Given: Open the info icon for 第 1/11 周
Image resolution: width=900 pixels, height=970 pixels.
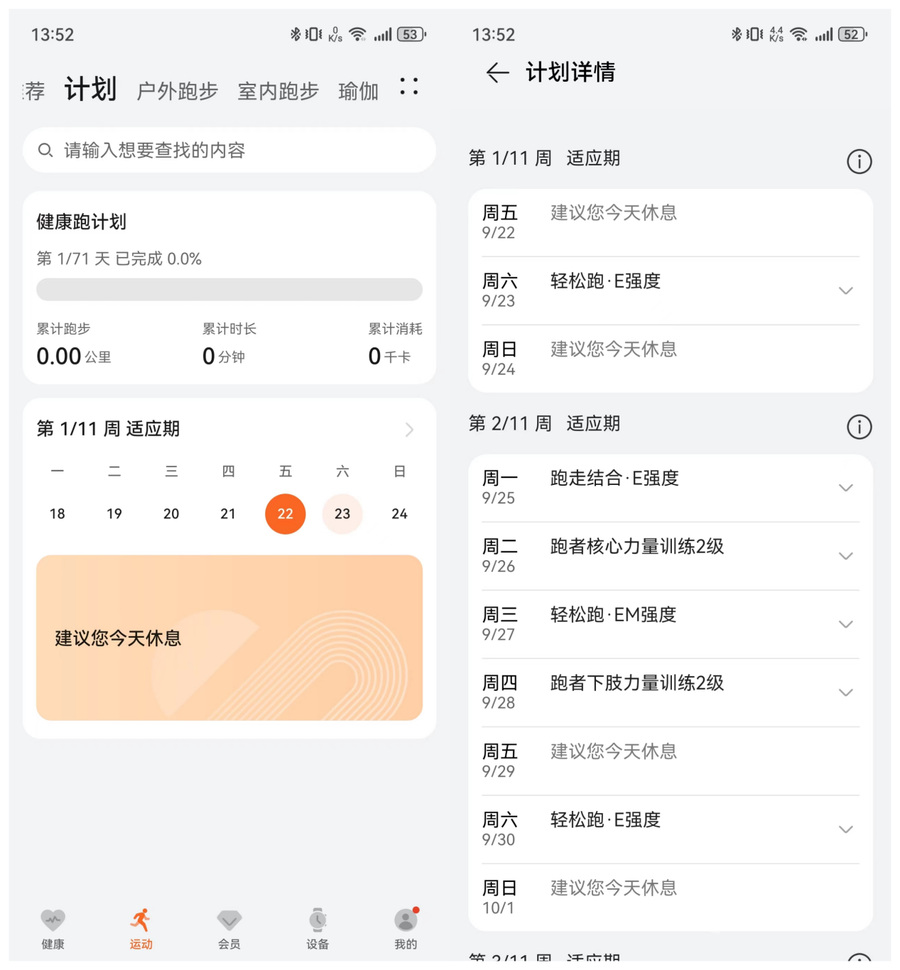Looking at the screenshot, I should 859,161.
